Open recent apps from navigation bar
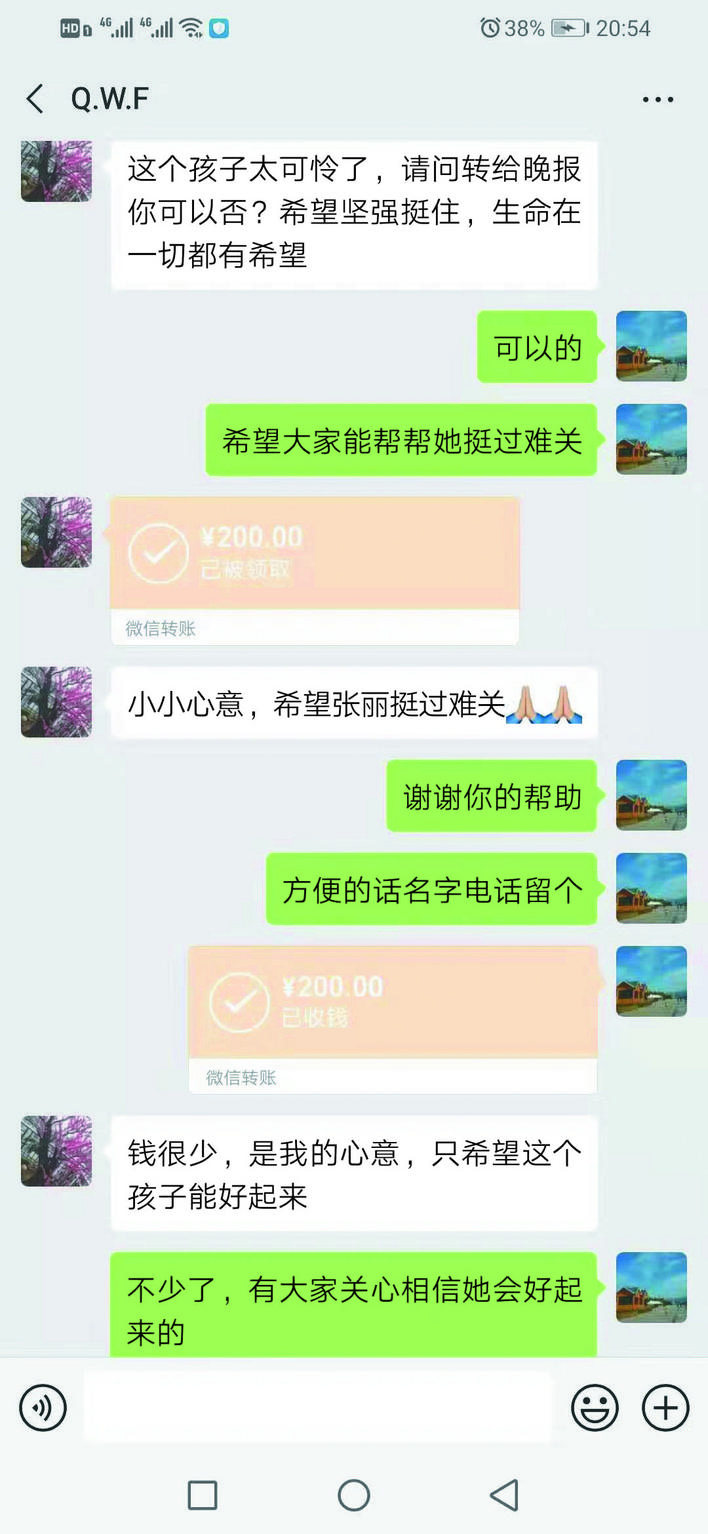Image resolution: width=708 pixels, height=1534 pixels. point(203,1495)
